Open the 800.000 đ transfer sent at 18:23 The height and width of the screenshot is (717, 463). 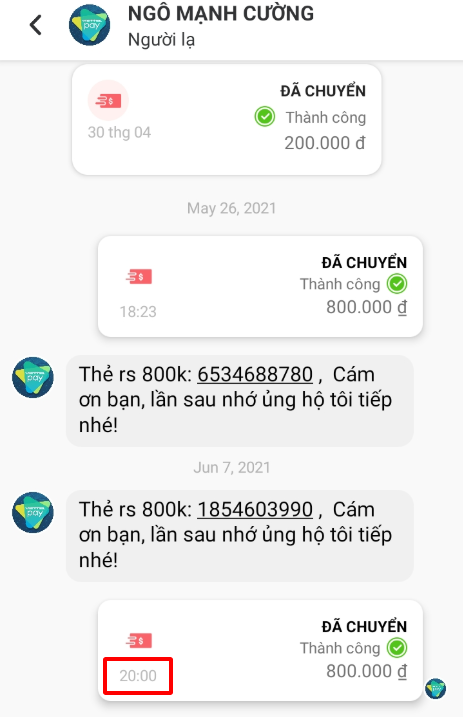coord(260,287)
